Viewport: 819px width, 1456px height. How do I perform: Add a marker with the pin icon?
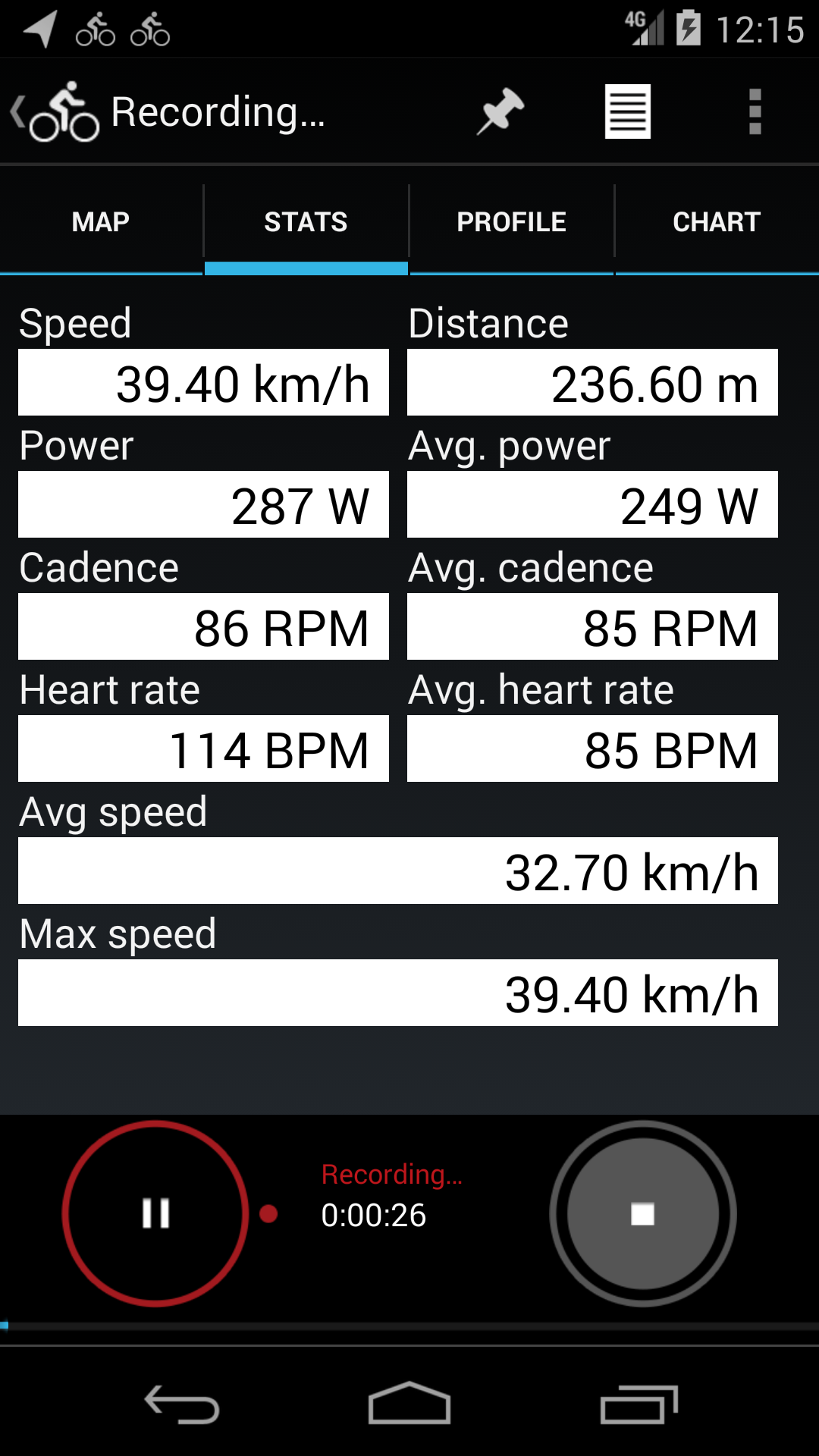(500, 112)
